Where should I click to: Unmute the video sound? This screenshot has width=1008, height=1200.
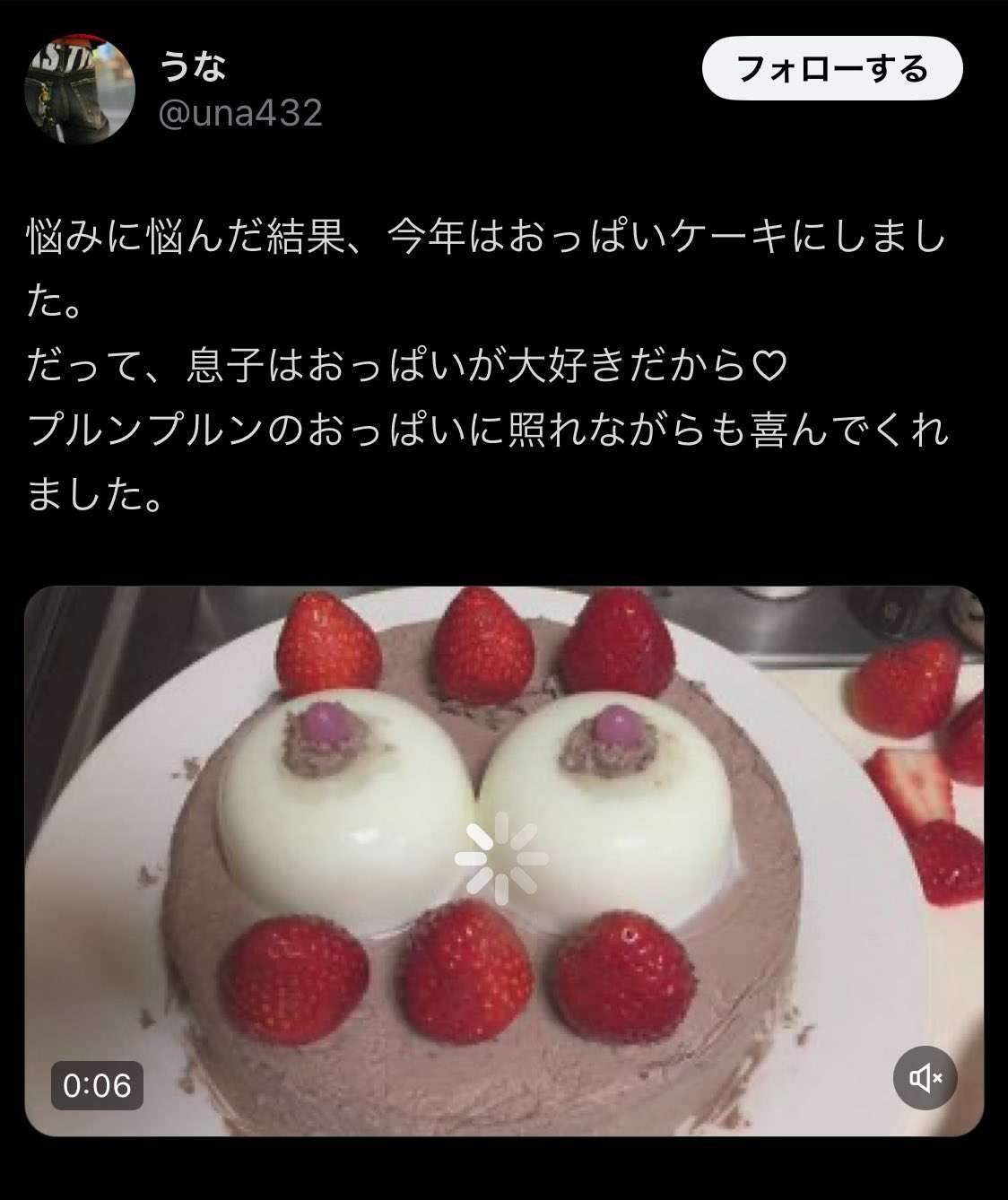click(925, 1077)
